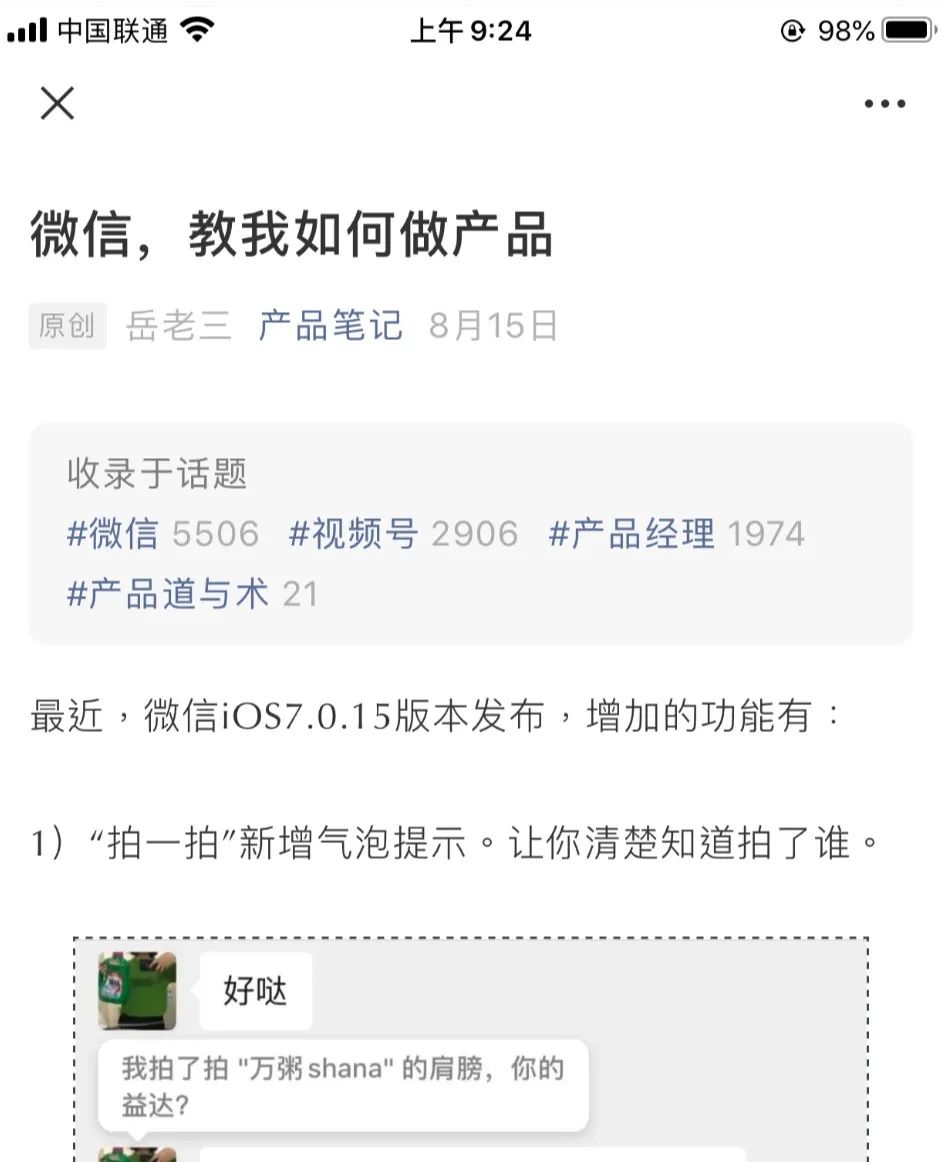Open the #产品道与术 topic

click(167, 594)
